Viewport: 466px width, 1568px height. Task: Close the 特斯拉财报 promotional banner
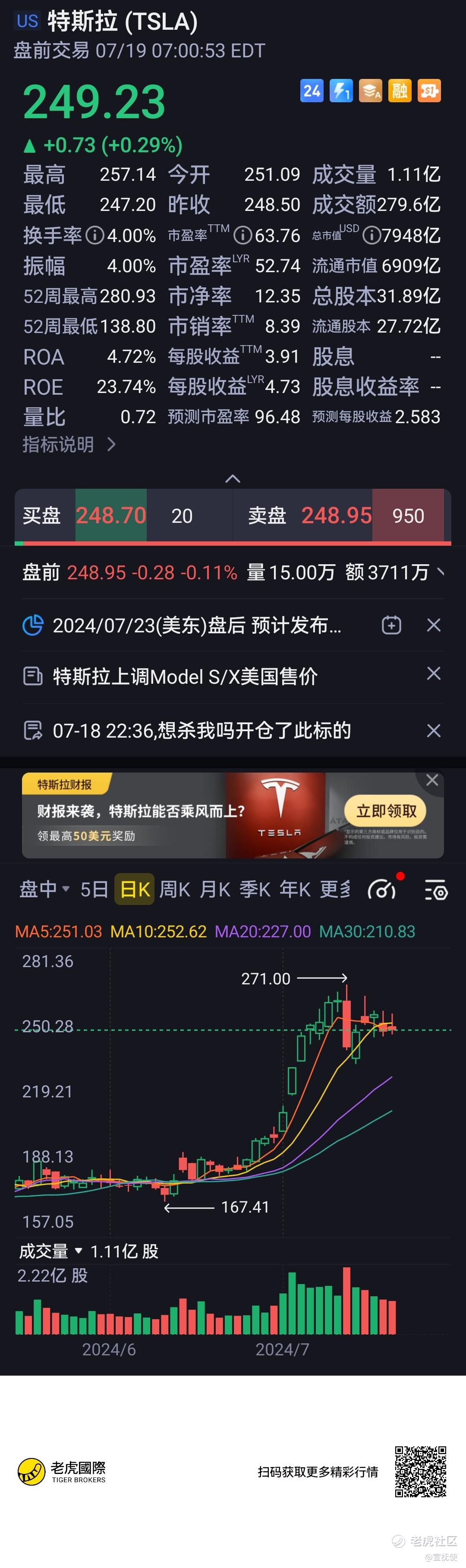pyautogui.click(x=432, y=780)
